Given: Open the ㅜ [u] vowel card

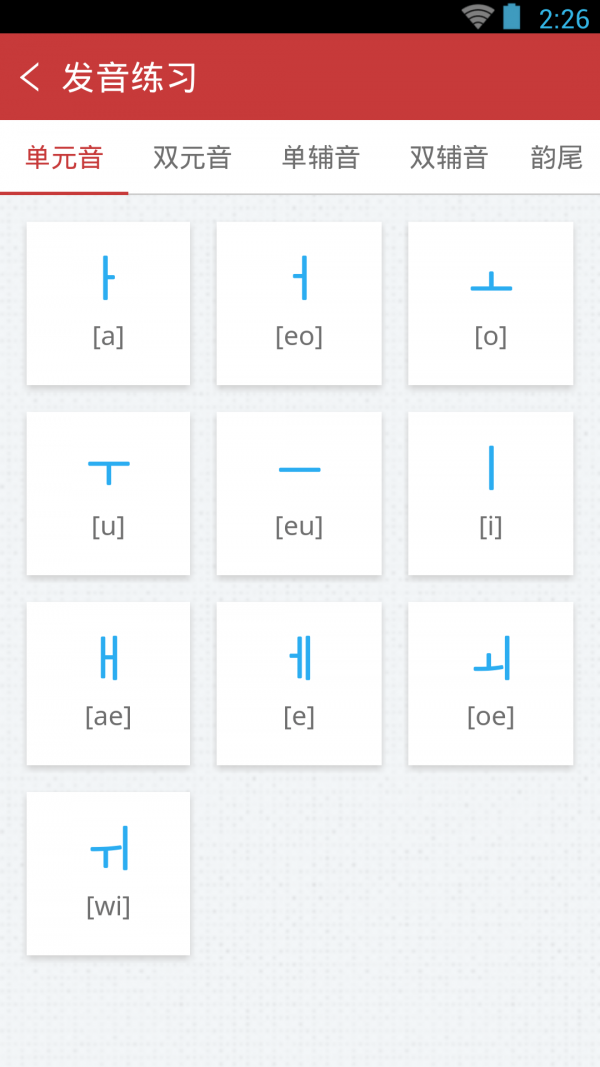Looking at the screenshot, I should point(108,493).
